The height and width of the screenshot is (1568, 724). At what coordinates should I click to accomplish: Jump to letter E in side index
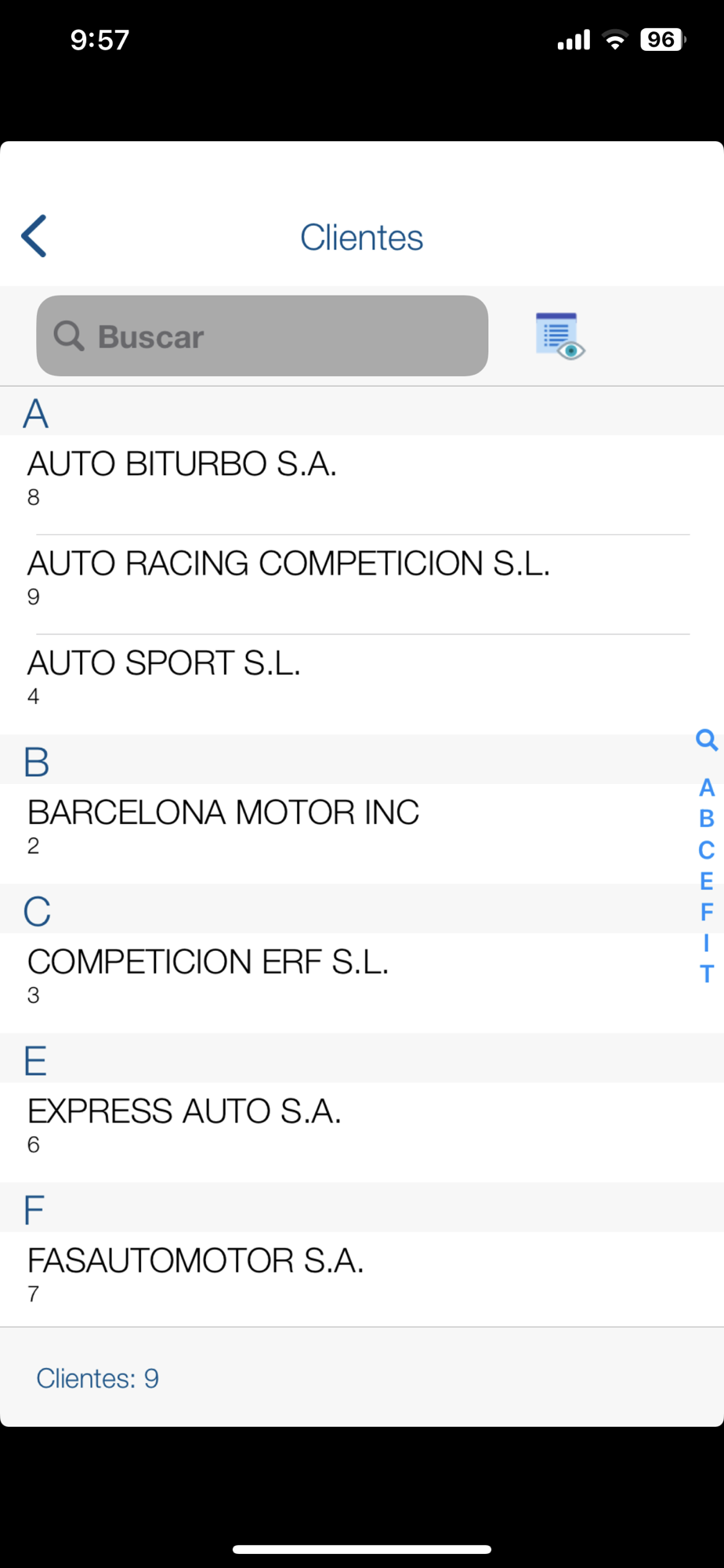(x=707, y=881)
